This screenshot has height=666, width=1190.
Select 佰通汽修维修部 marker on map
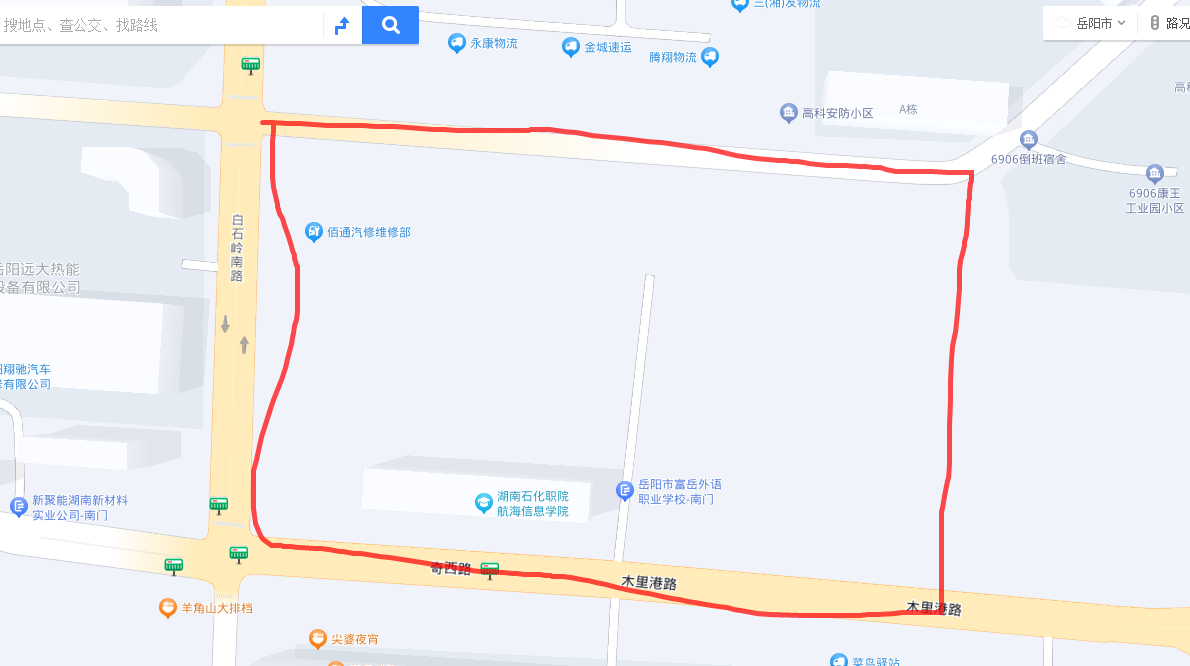pos(314,232)
